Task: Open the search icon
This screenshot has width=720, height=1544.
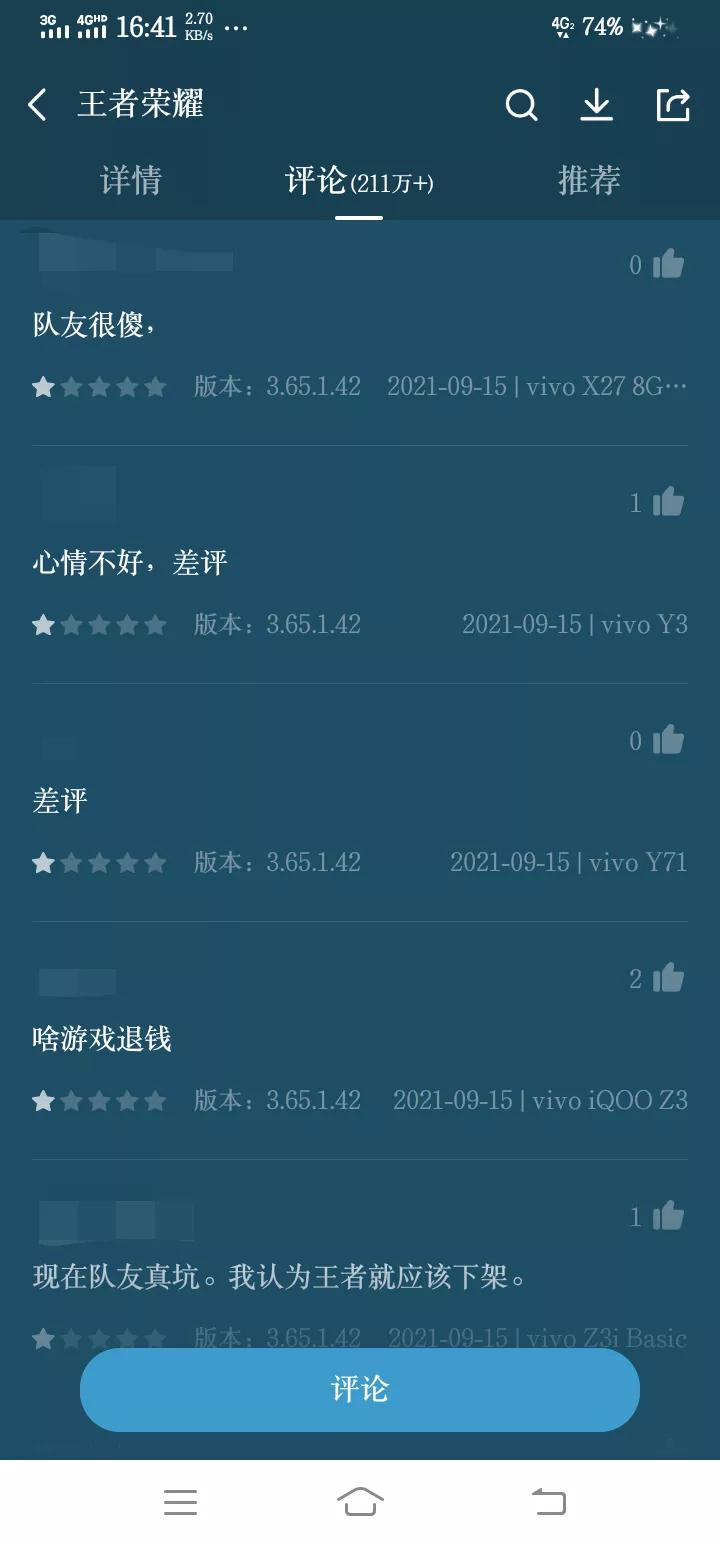Action: coord(520,104)
